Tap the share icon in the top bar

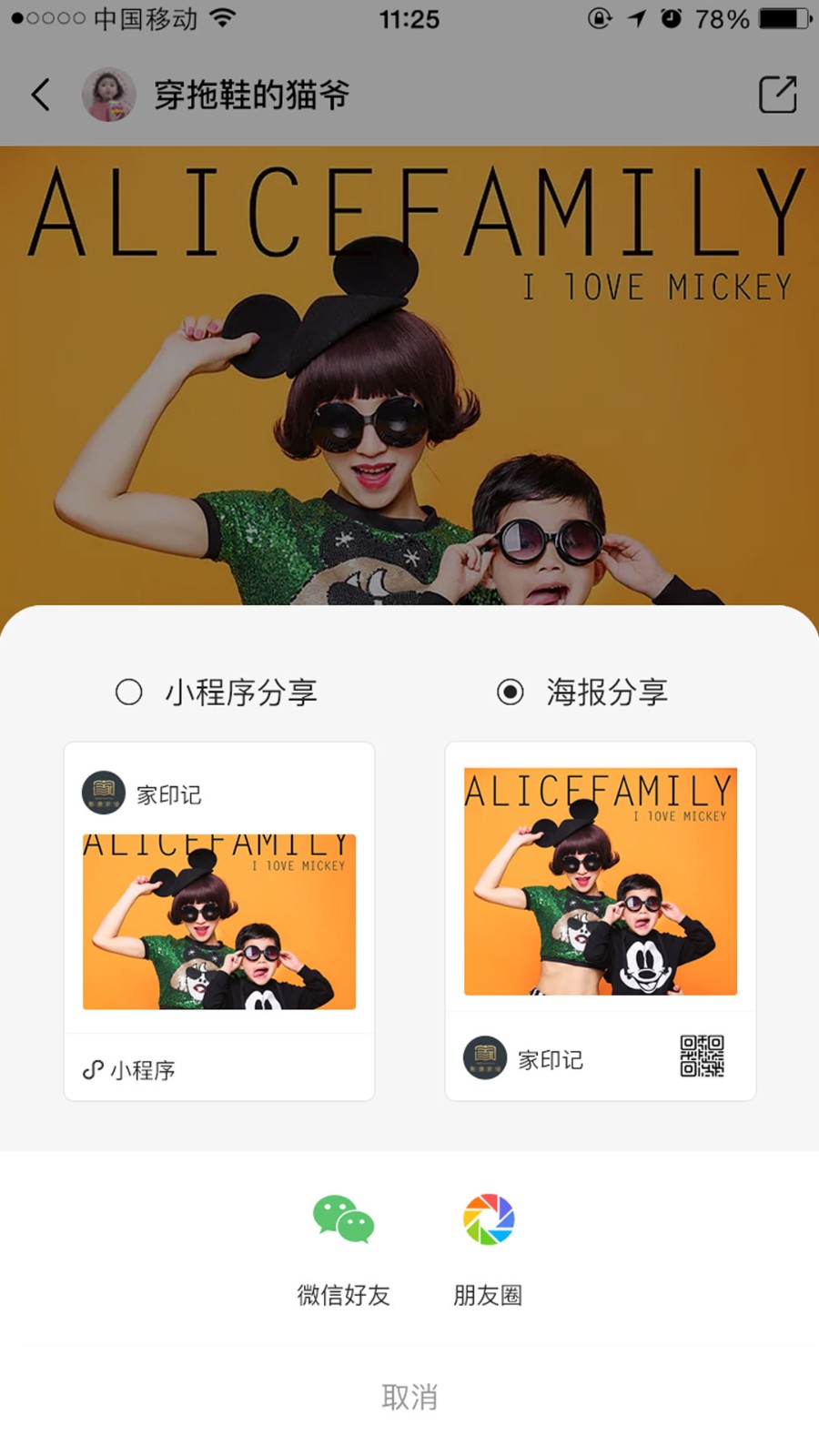point(777,94)
